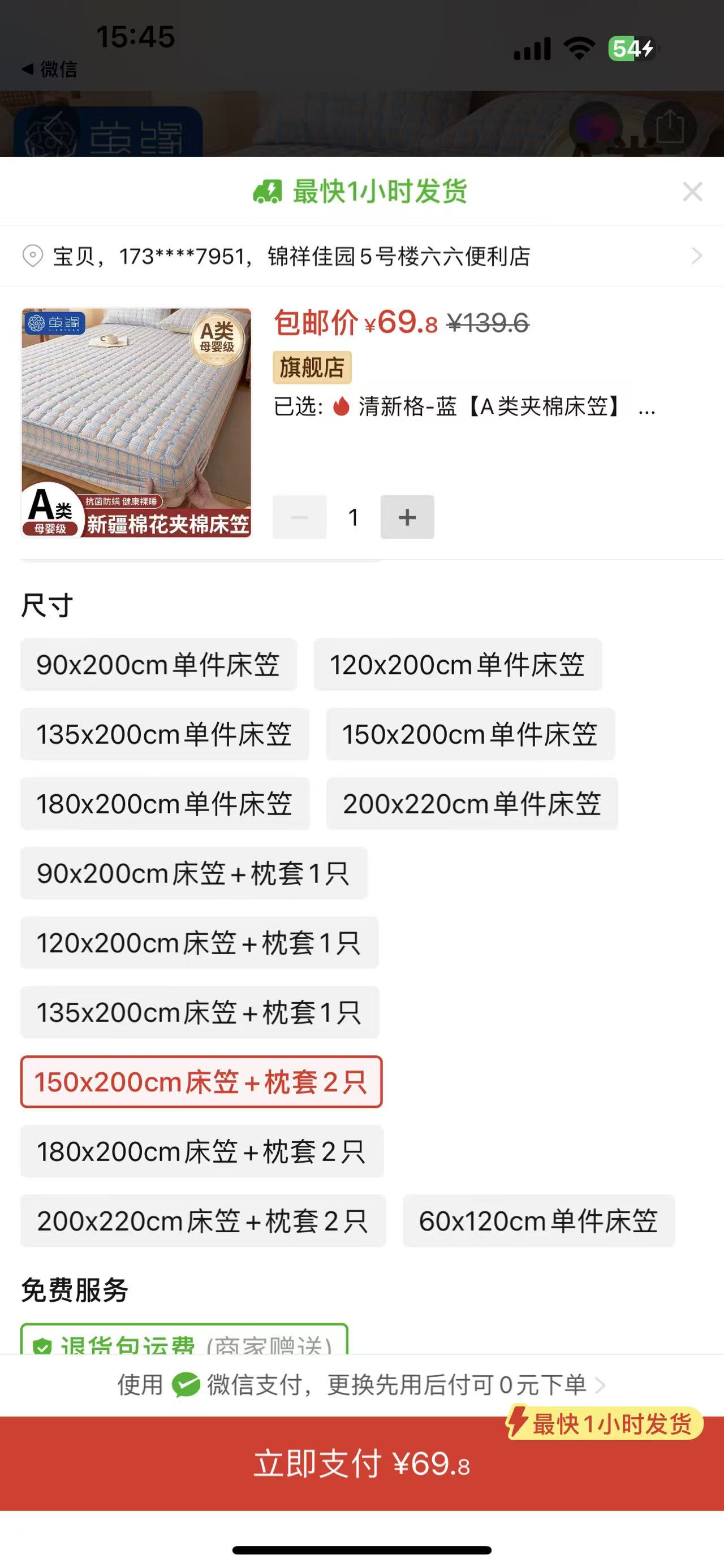Open the delivery address row
The image size is (724, 1568).
tap(361, 256)
